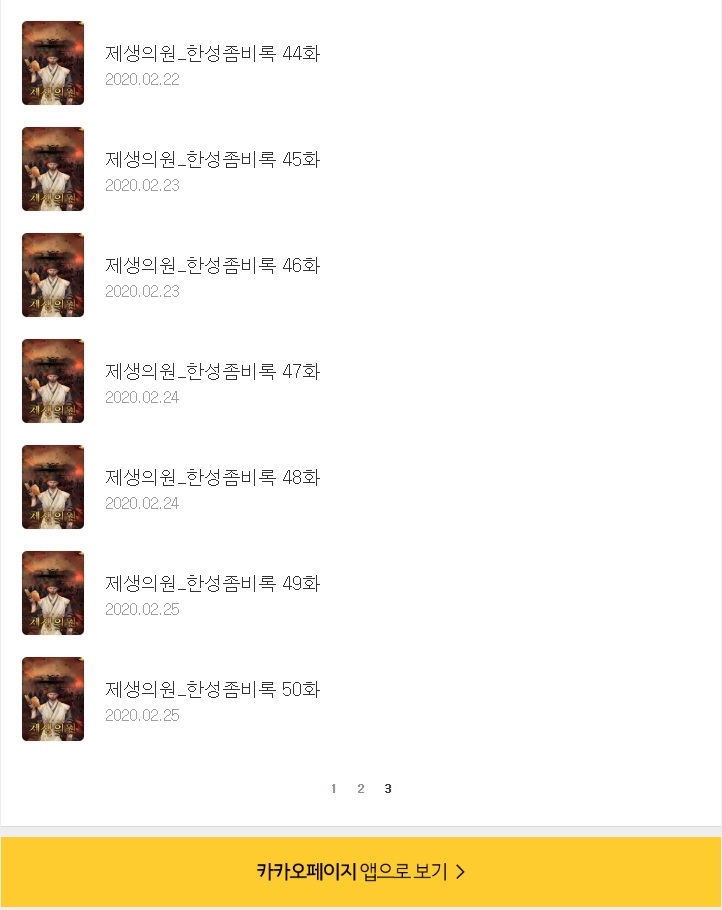
Task: Open episode 50 via its cover thumbnail
Action: (53, 698)
